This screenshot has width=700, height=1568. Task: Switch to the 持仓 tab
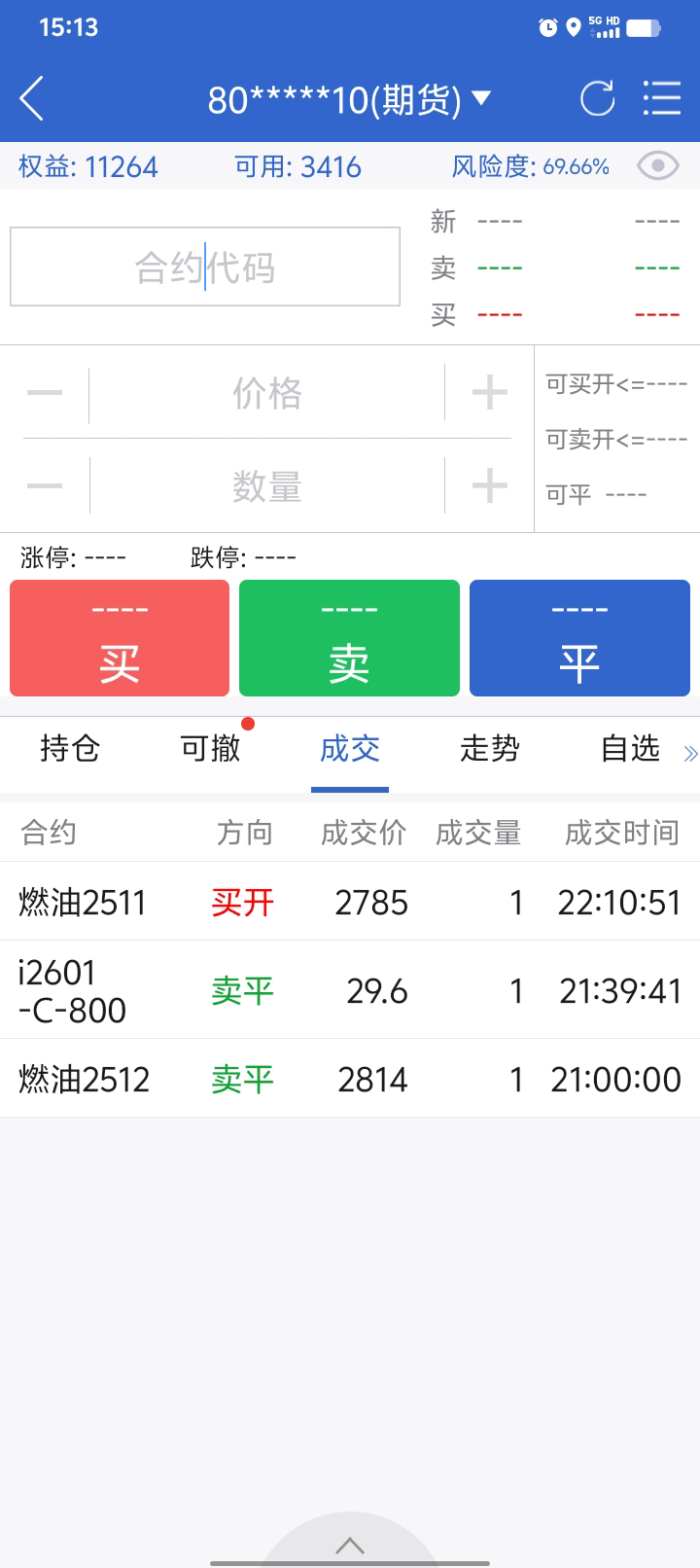point(70,749)
